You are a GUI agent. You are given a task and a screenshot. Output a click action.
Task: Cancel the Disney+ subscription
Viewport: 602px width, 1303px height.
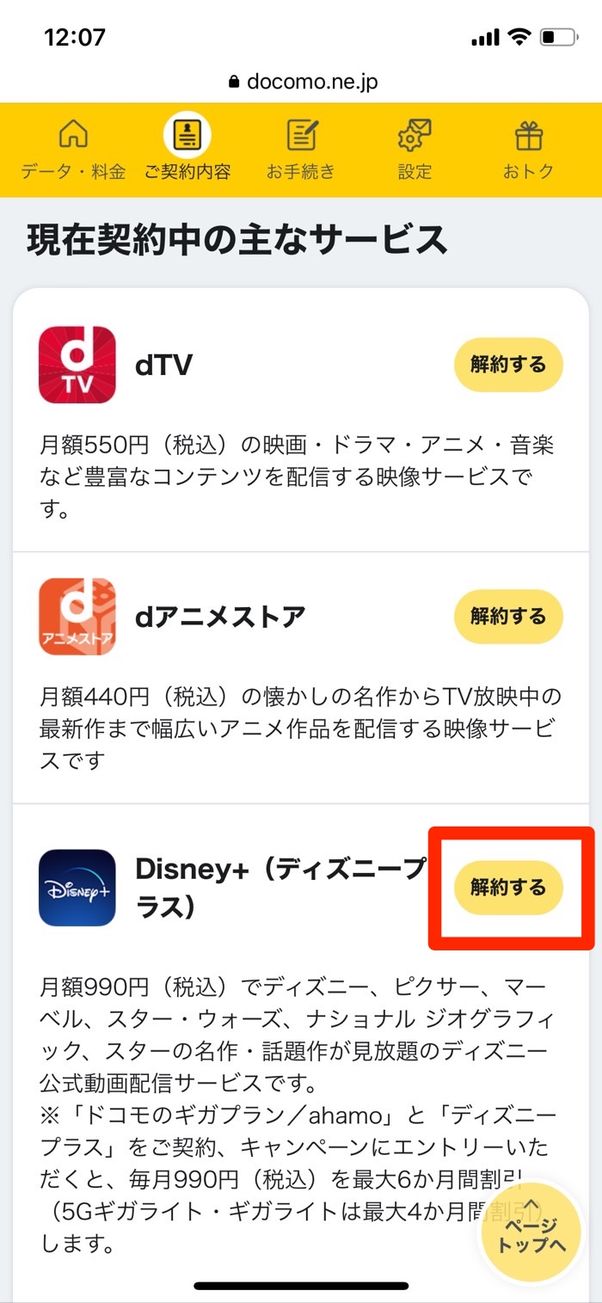[508, 887]
